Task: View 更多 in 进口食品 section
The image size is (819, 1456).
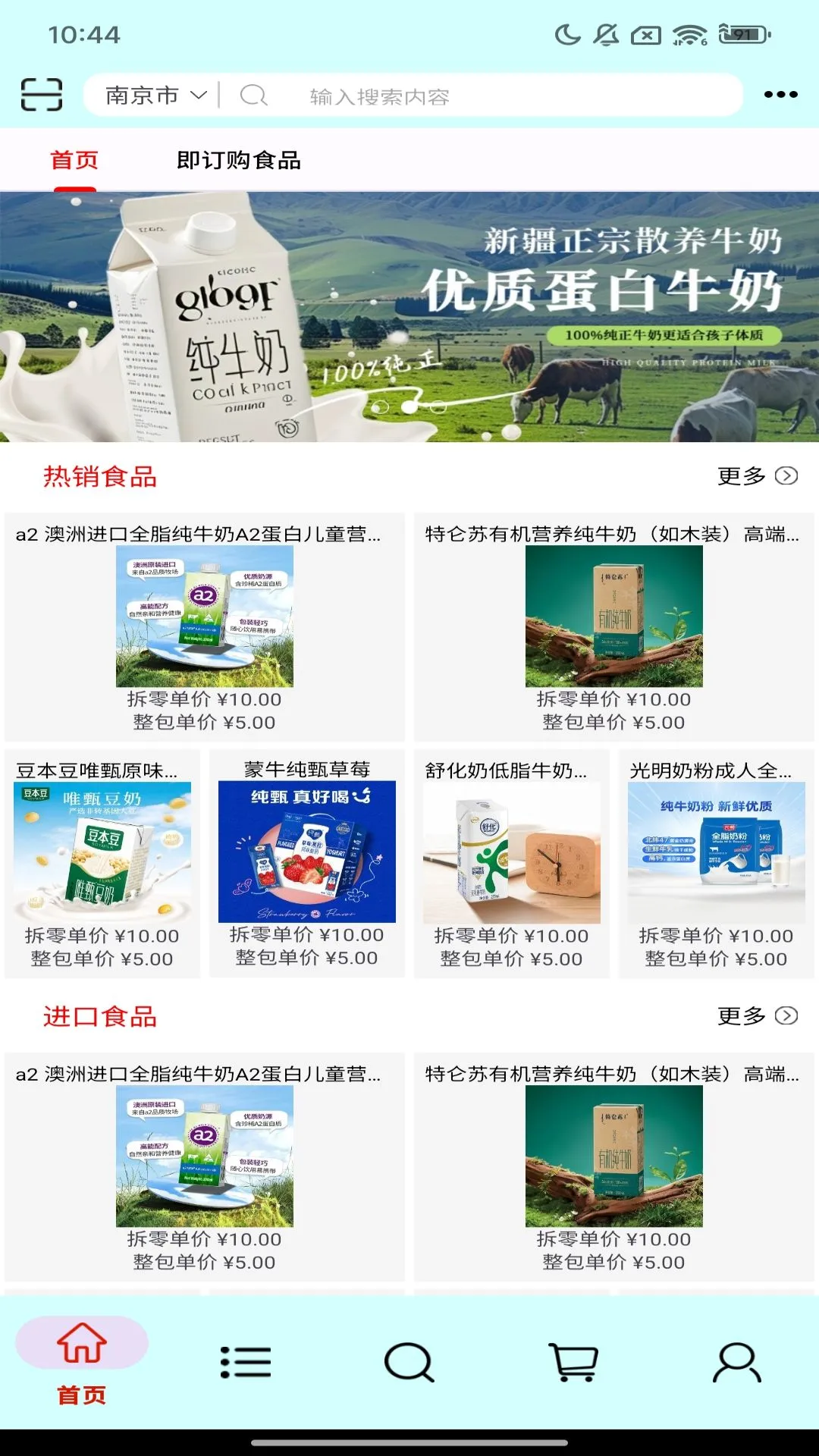Action: [757, 1016]
